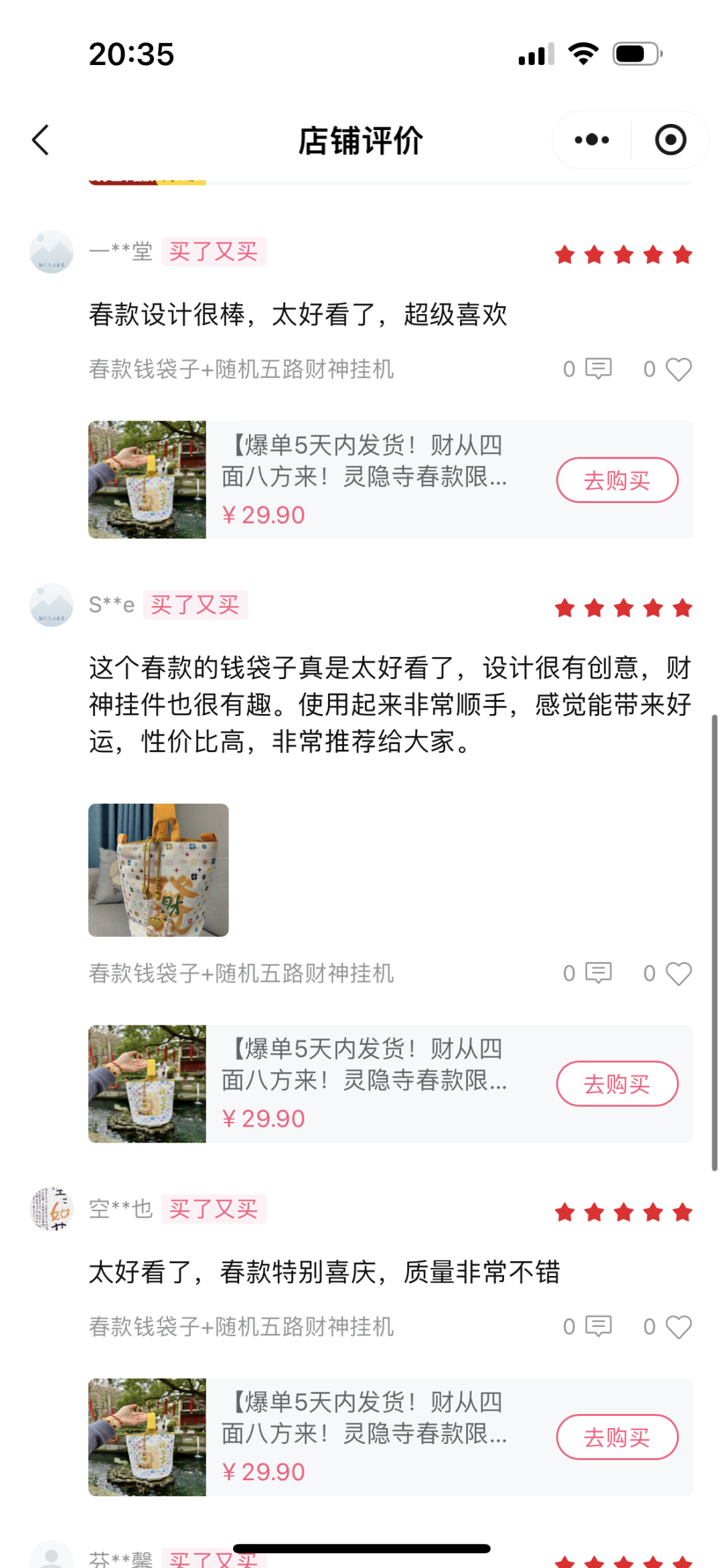This screenshot has width=723, height=1568.
Task: Tap 去购买 under 一**堂's review
Action: pyautogui.click(x=617, y=480)
